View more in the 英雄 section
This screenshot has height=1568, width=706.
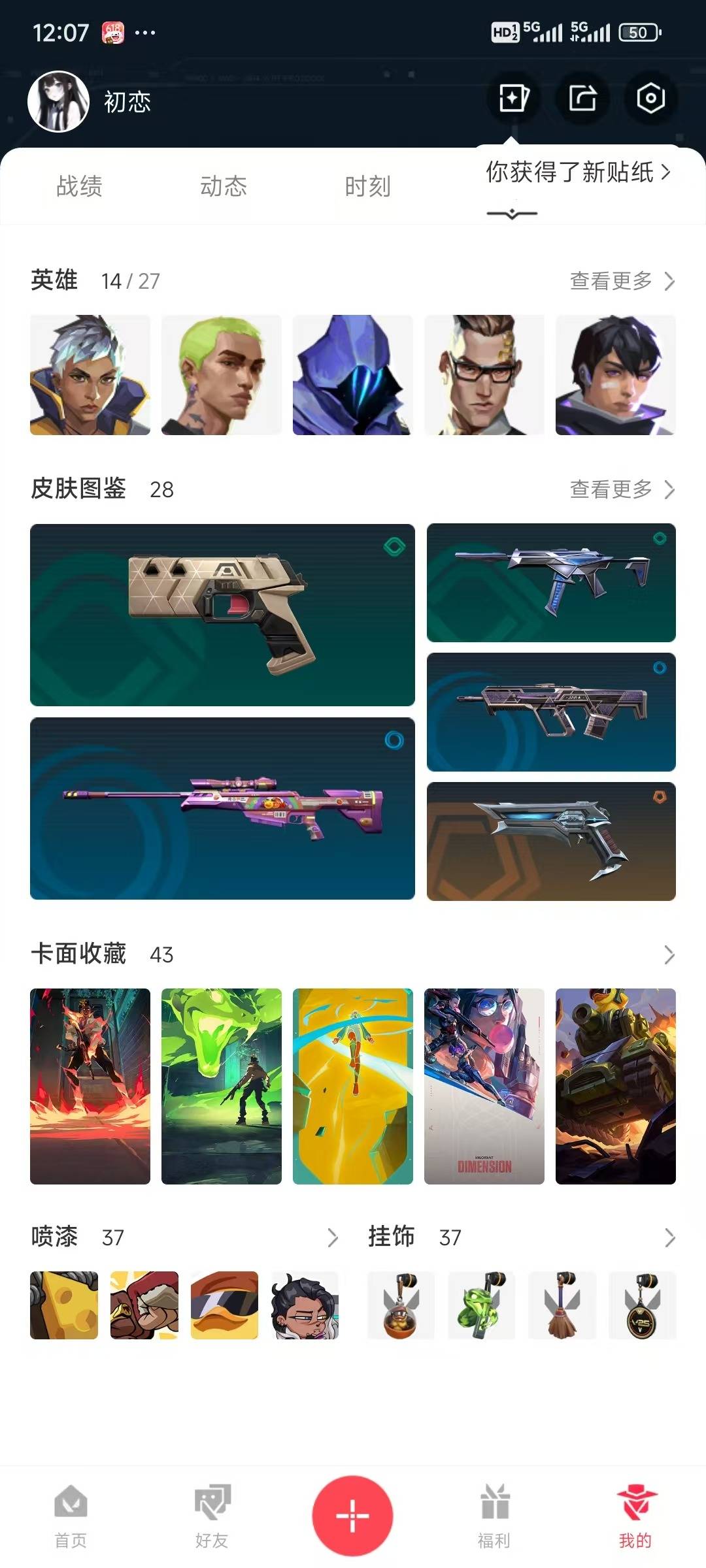pos(622,281)
